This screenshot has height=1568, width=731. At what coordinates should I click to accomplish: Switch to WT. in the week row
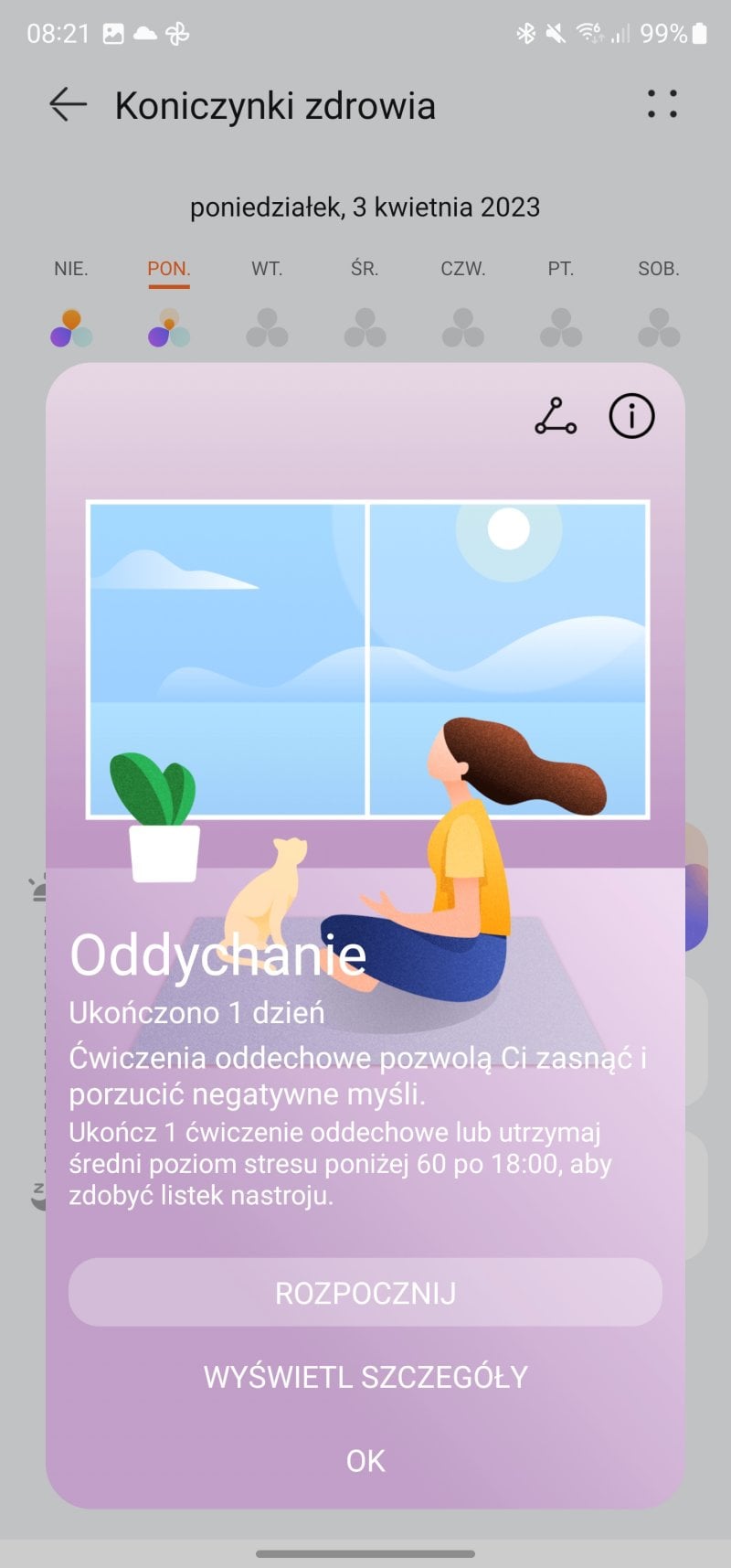[267, 269]
